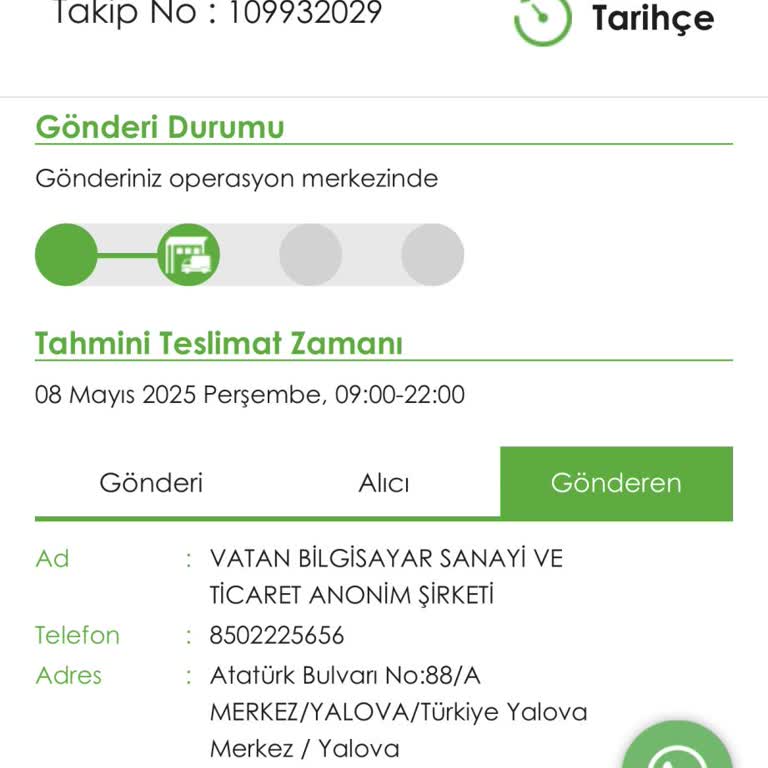The height and width of the screenshot is (768, 768).
Task: Select the Gönderen tab
Action: click(x=616, y=483)
